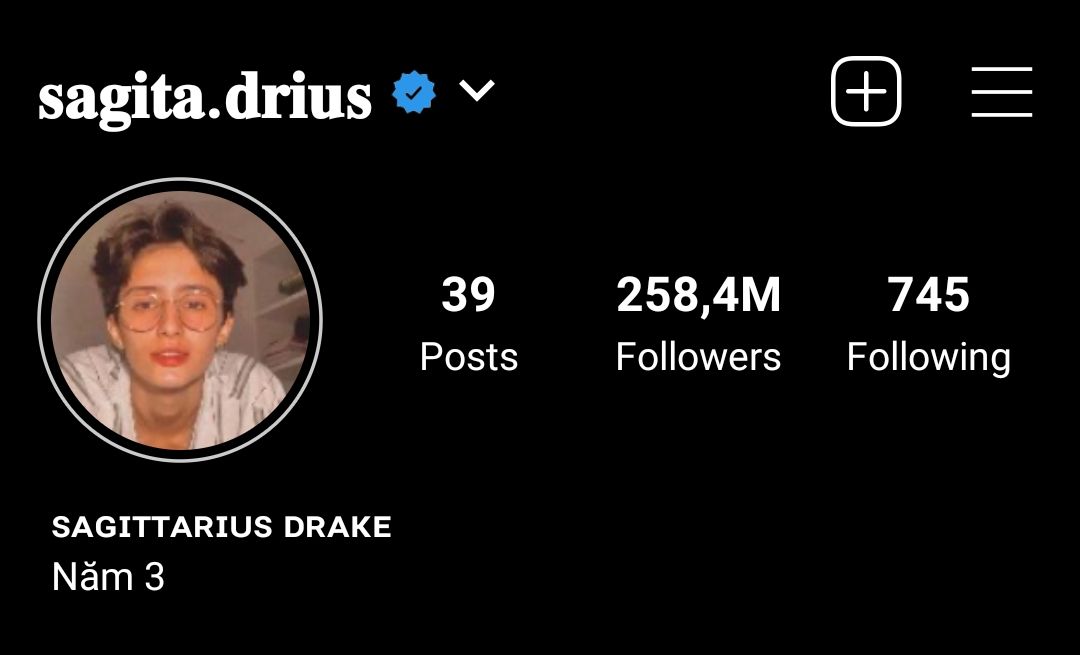This screenshot has width=1080, height=655.
Task: Tap the profile picture
Action: (x=180, y=319)
